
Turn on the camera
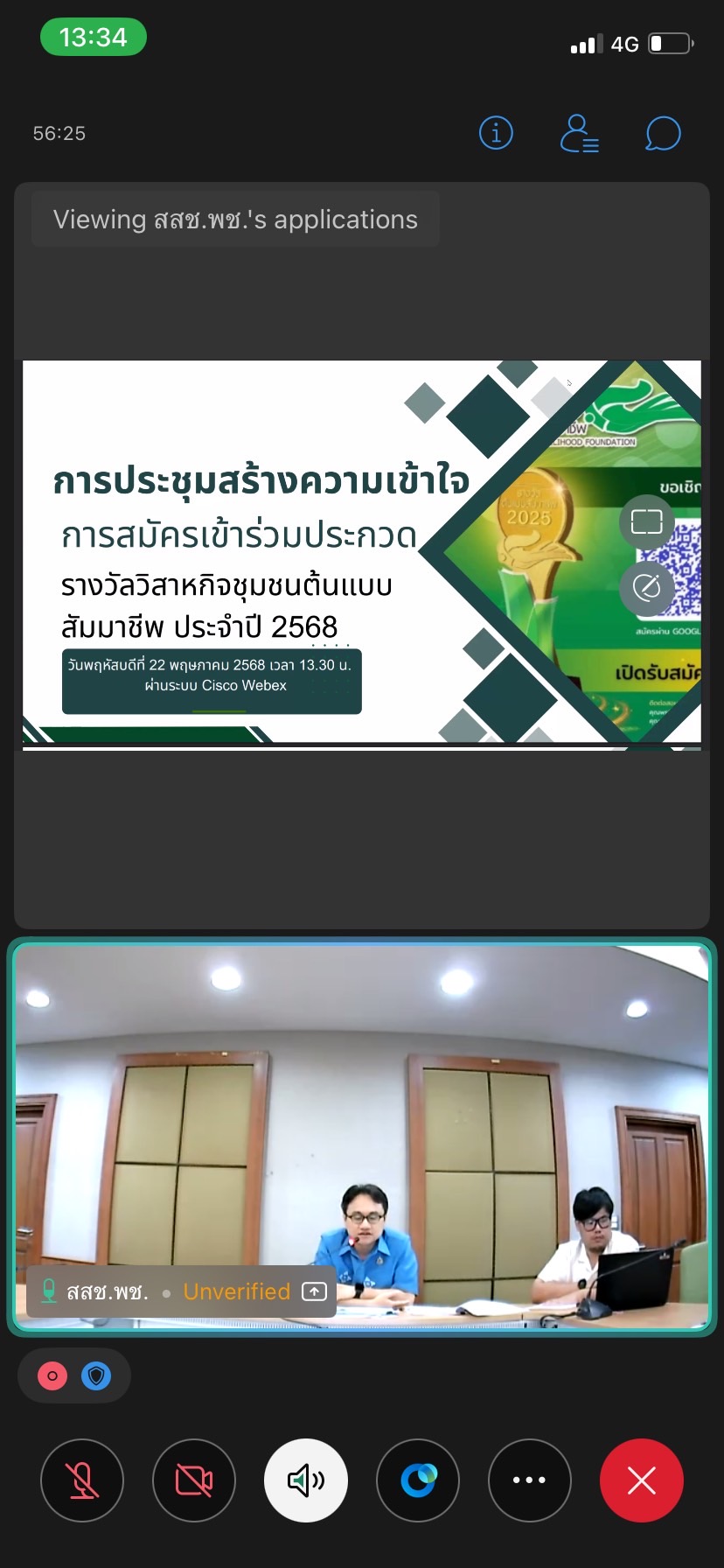tap(194, 1480)
